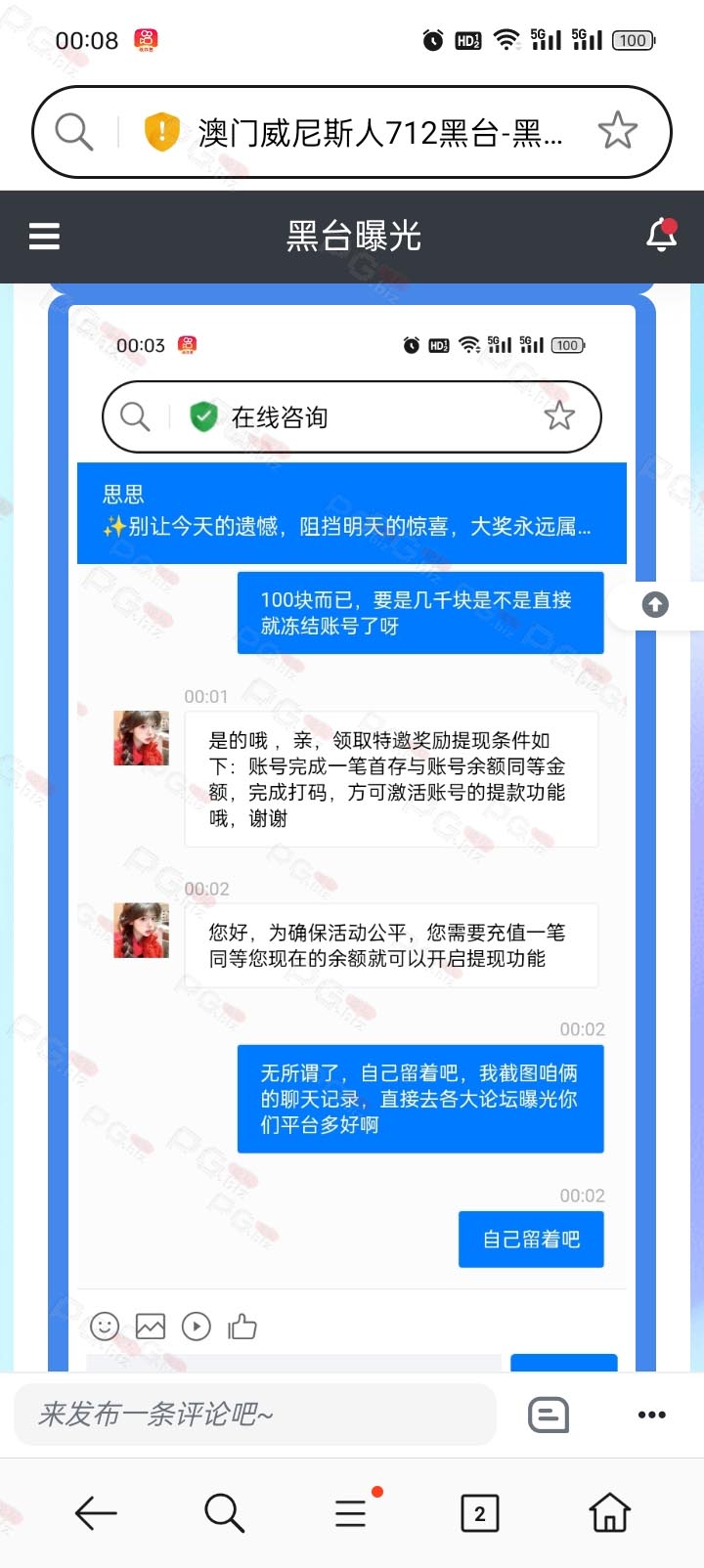The height and width of the screenshot is (1568, 704).
Task: Tap the security shield icon in address bar
Action: click(162, 132)
